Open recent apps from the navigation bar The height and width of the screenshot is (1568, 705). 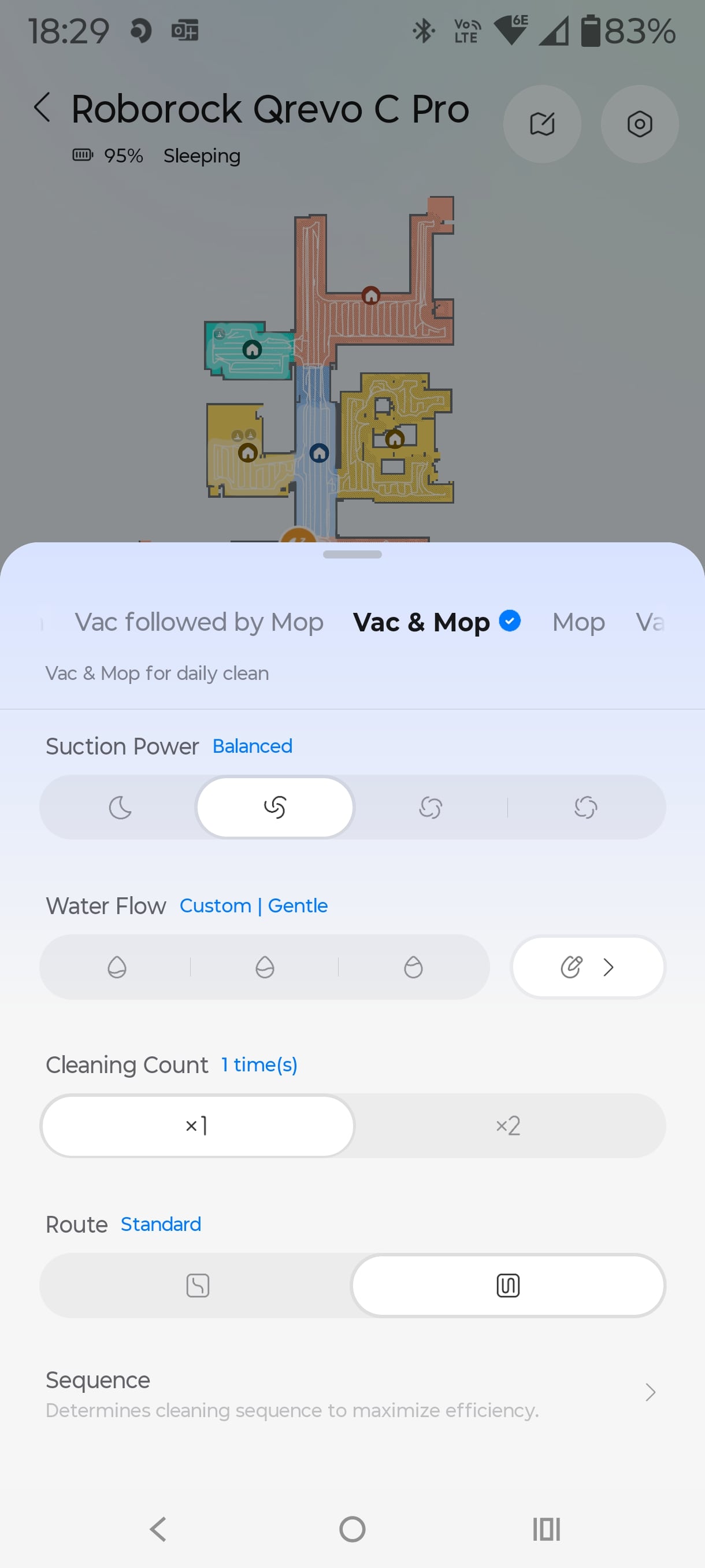pos(546,1529)
